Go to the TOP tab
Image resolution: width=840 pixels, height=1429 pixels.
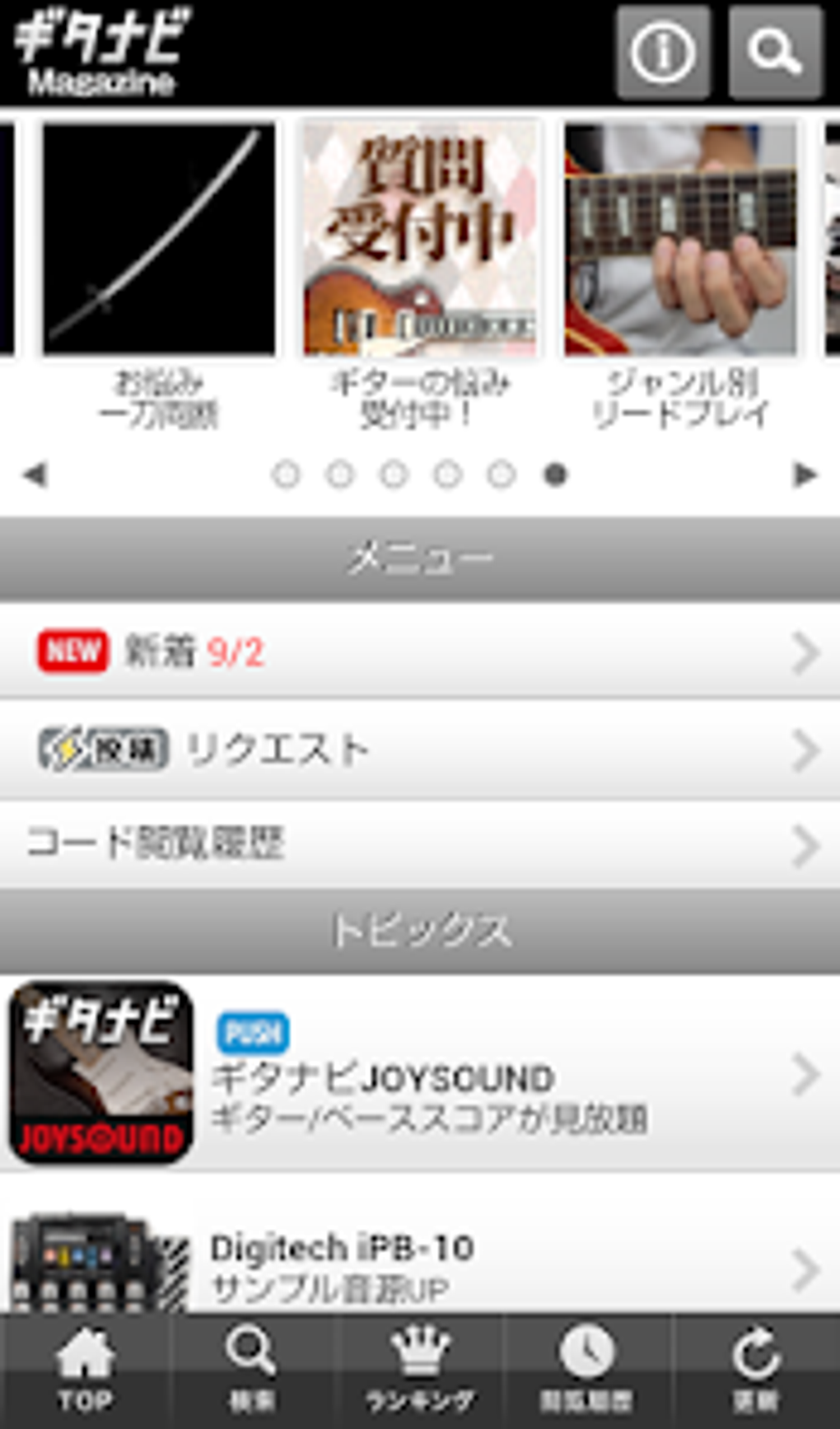pos(84,1371)
